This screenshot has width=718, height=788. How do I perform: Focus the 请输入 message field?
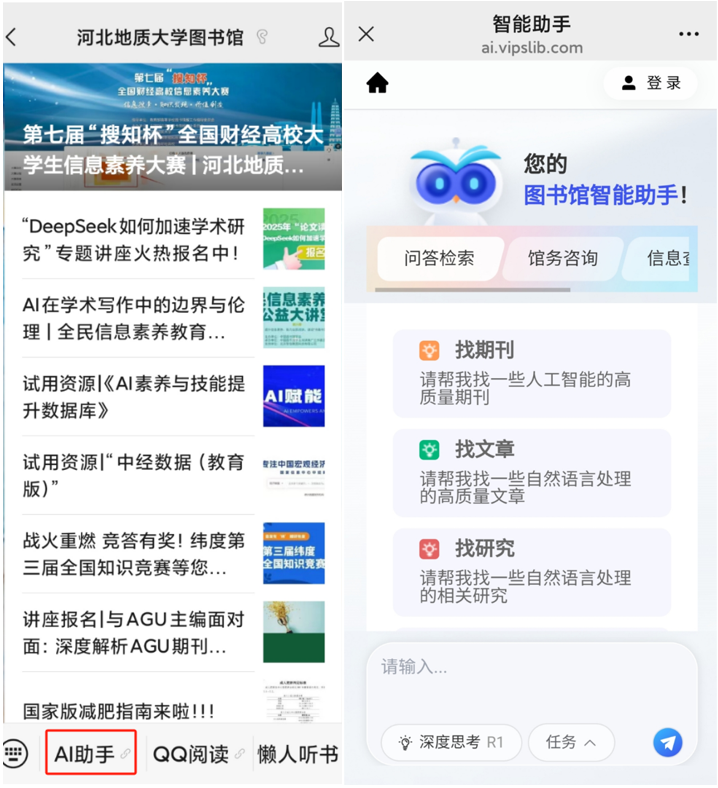point(530,667)
